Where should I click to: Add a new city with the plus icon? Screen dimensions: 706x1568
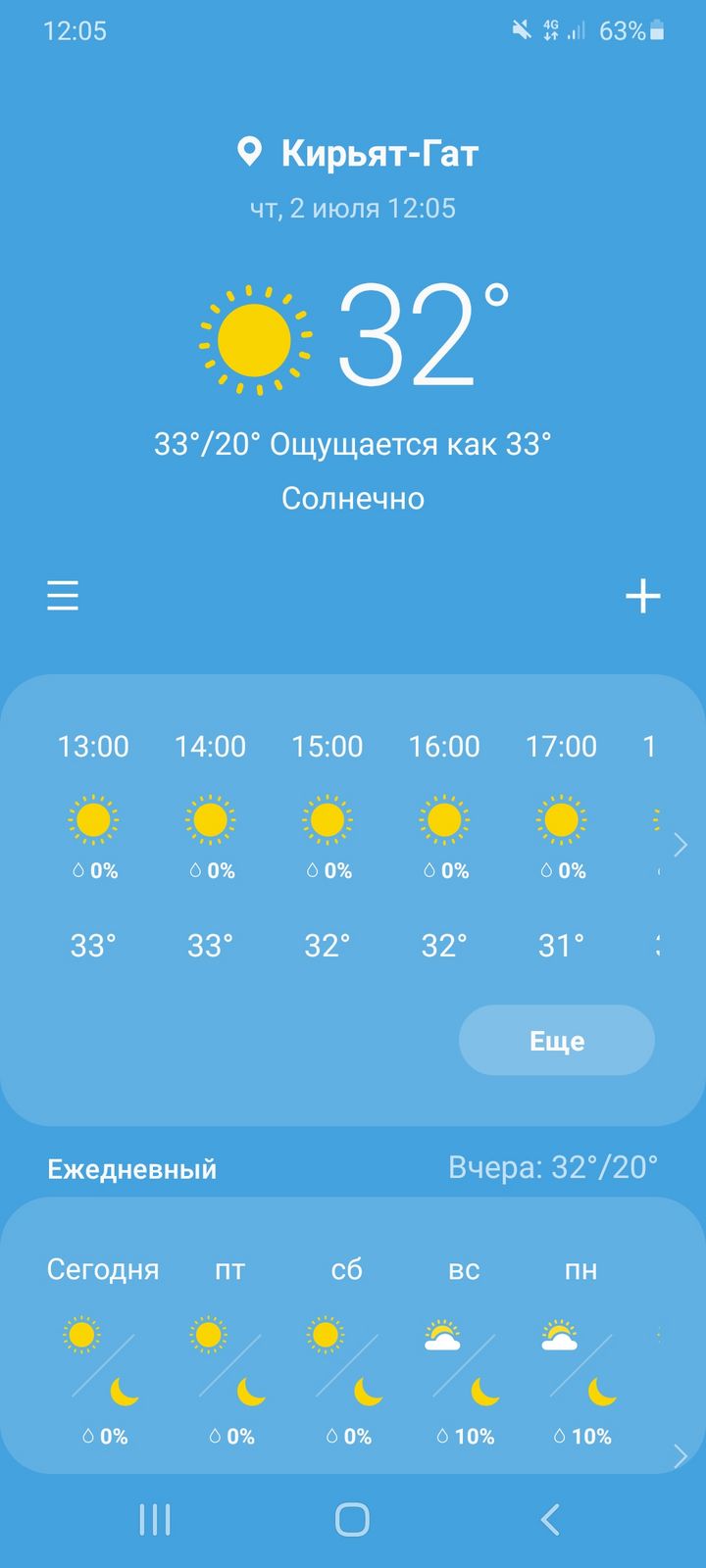click(643, 596)
